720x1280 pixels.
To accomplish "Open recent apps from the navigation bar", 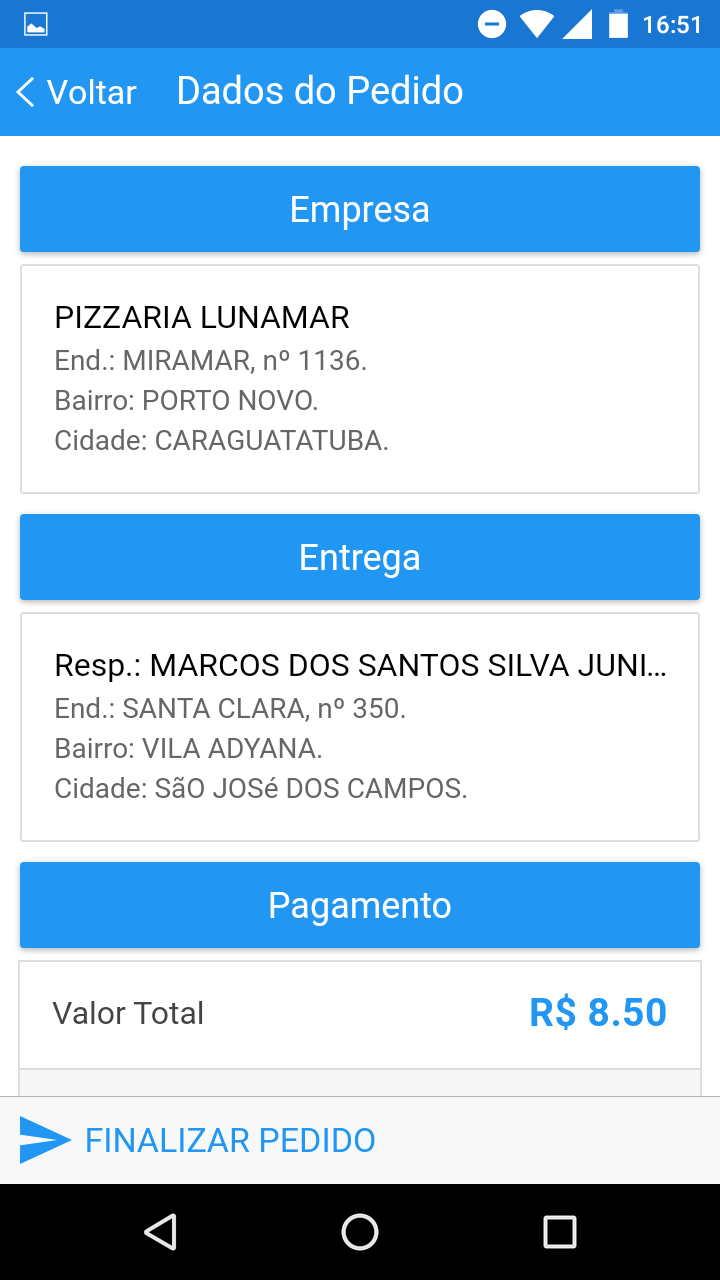I will point(559,1232).
